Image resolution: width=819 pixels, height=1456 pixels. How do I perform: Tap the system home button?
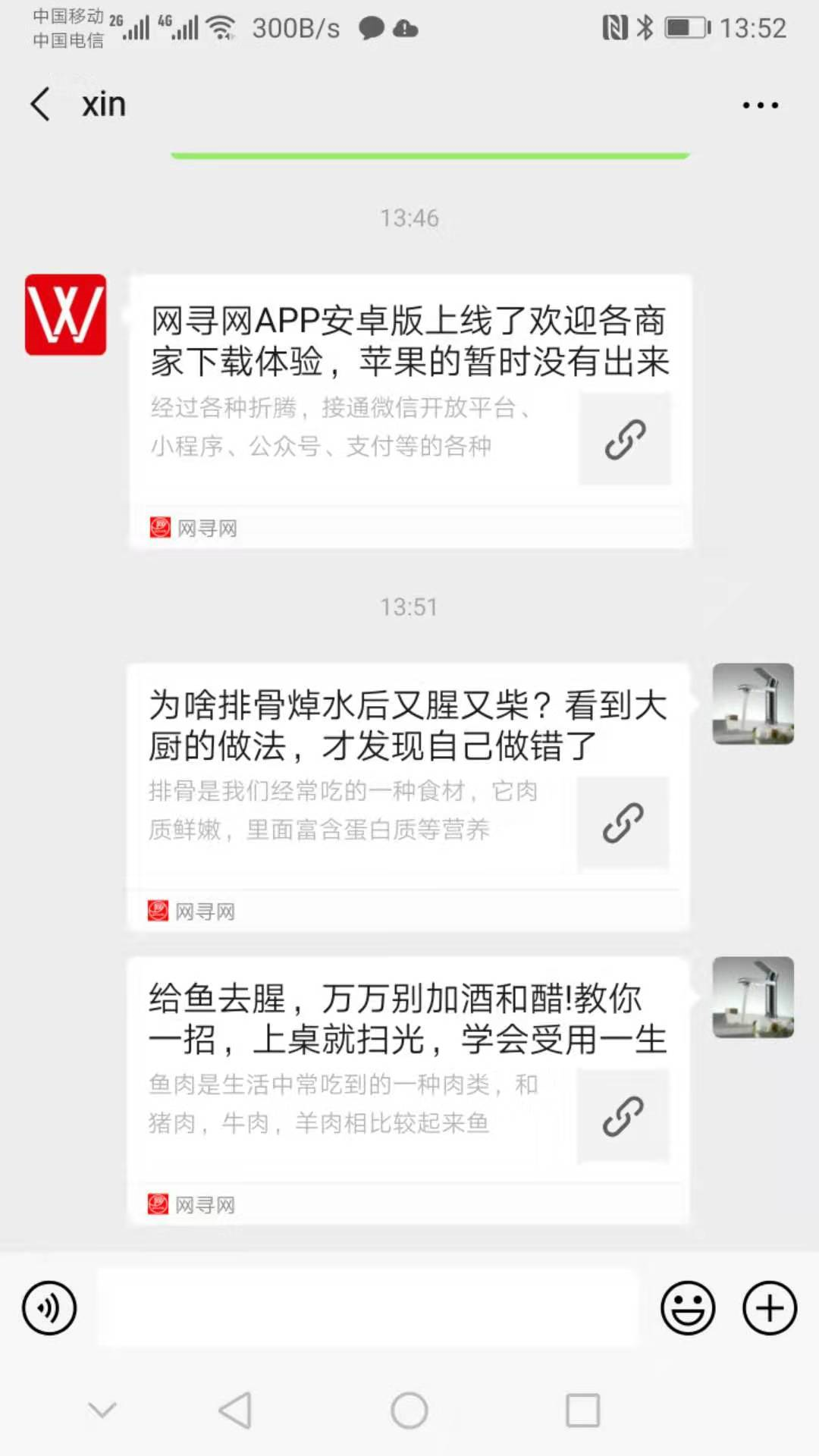(x=409, y=1410)
